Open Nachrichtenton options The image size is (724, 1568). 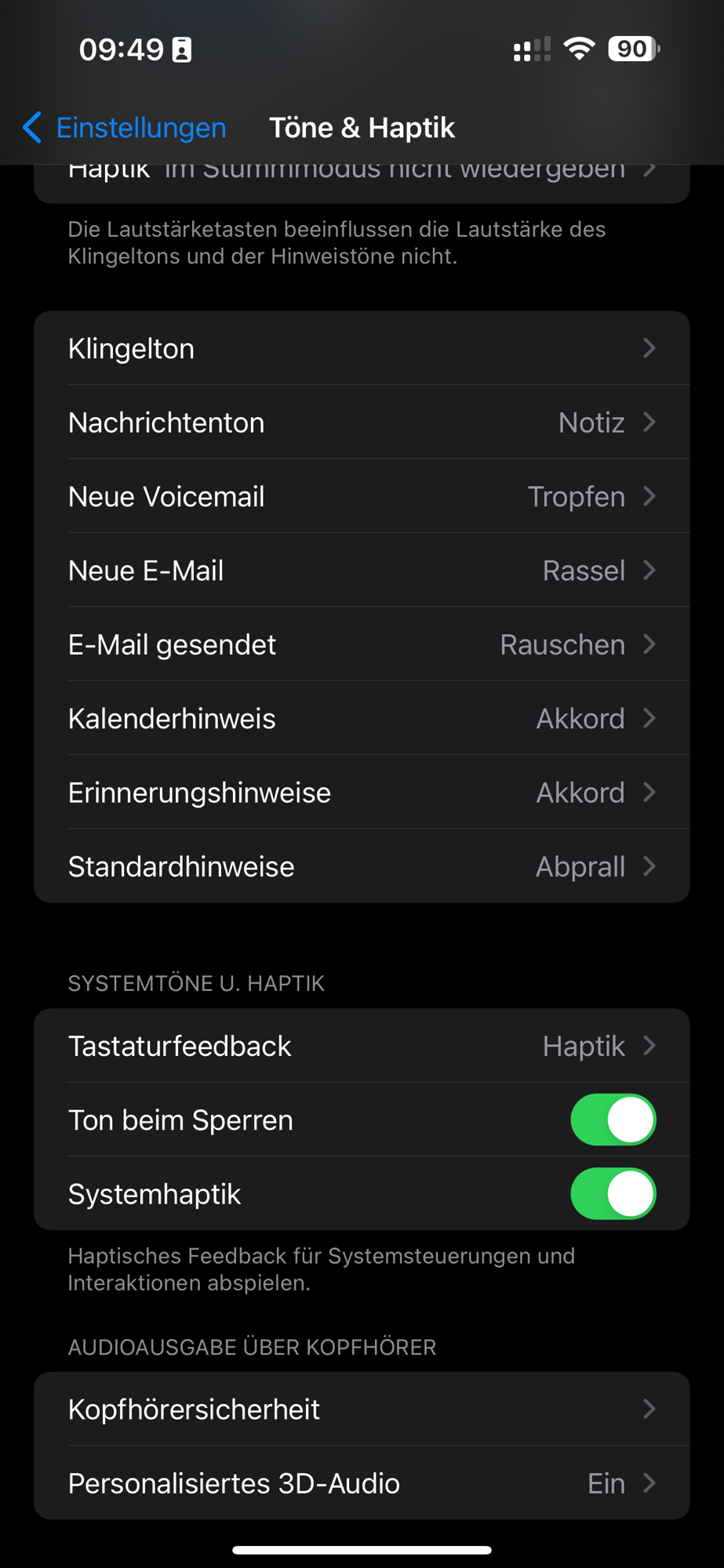click(x=362, y=423)
